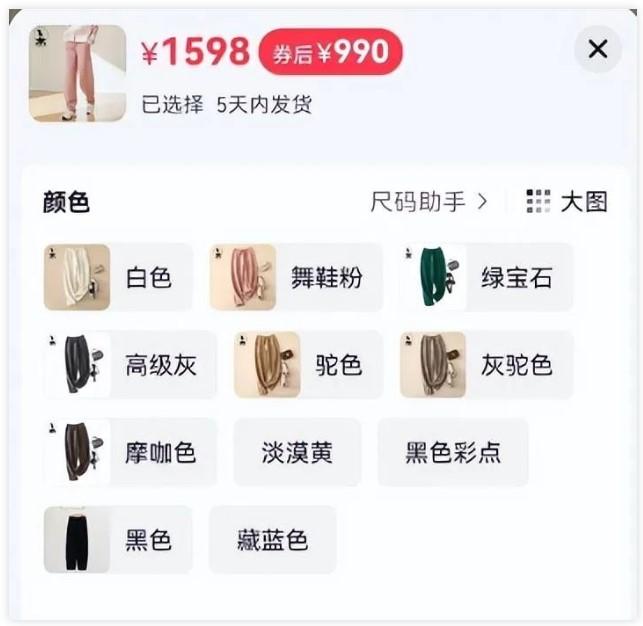The height and width of the screenshot is (626, 643).
Task: Select the 灰驼色 color
Action: (x=487, y=365)
